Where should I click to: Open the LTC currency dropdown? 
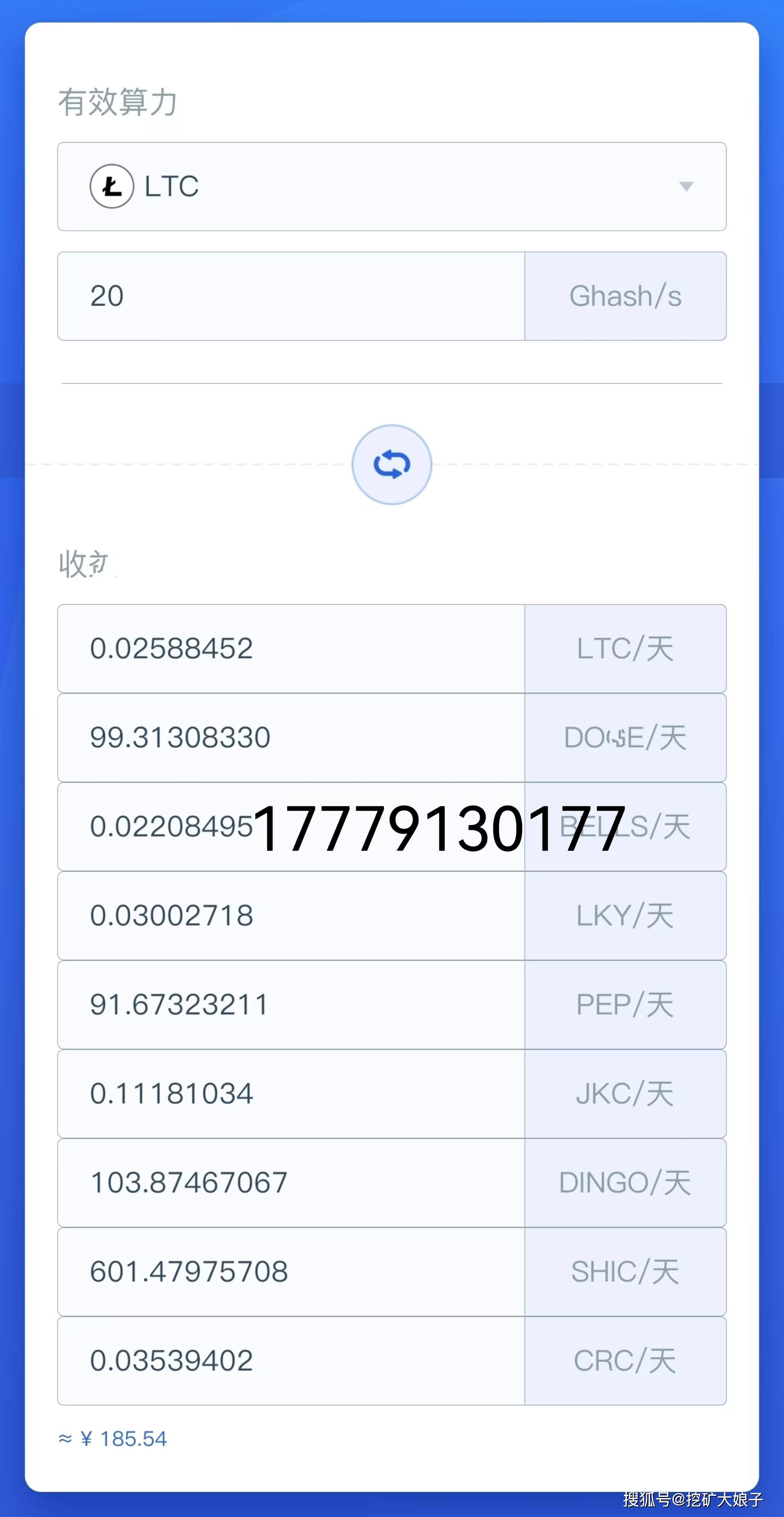[x=392, y=187]
